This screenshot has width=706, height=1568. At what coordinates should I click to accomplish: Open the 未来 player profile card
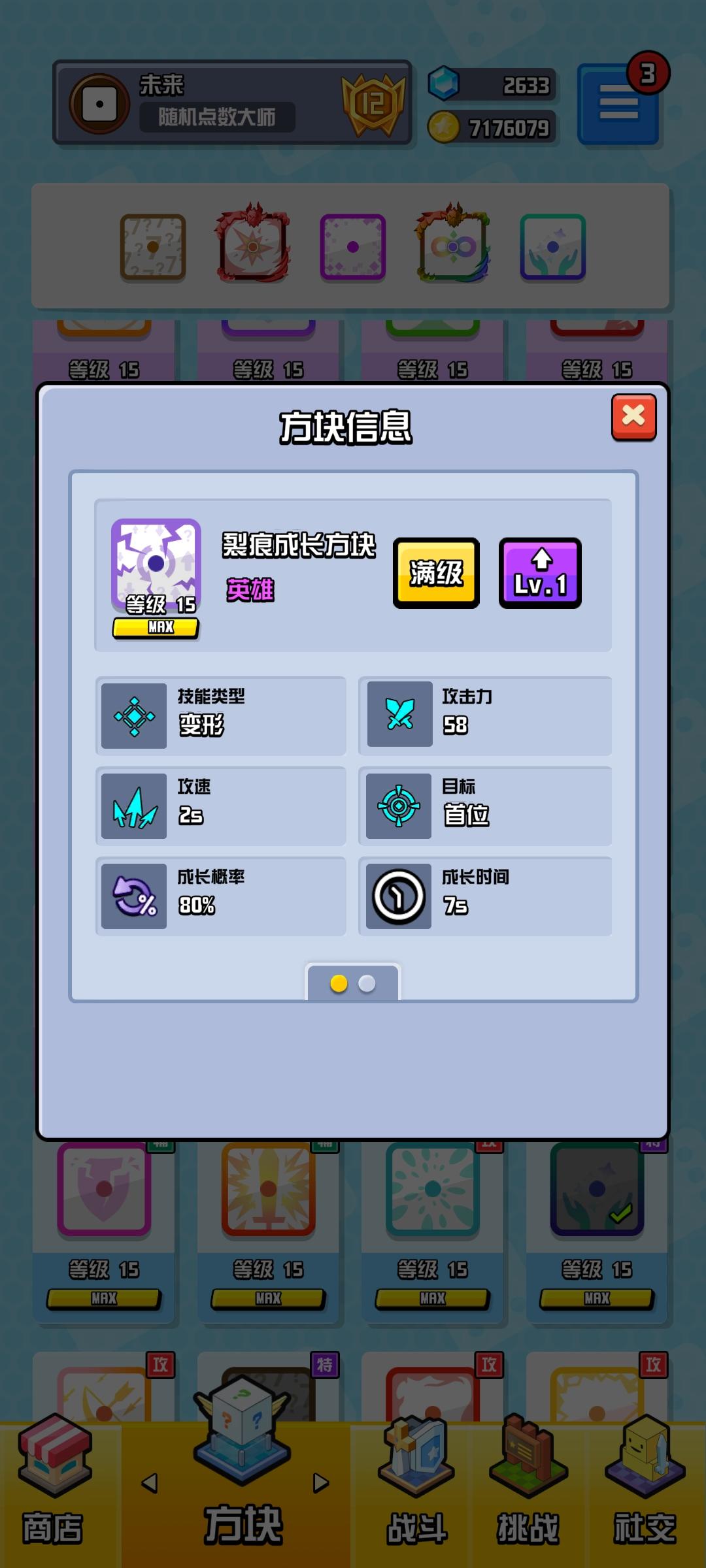click(x=232, y=103)
